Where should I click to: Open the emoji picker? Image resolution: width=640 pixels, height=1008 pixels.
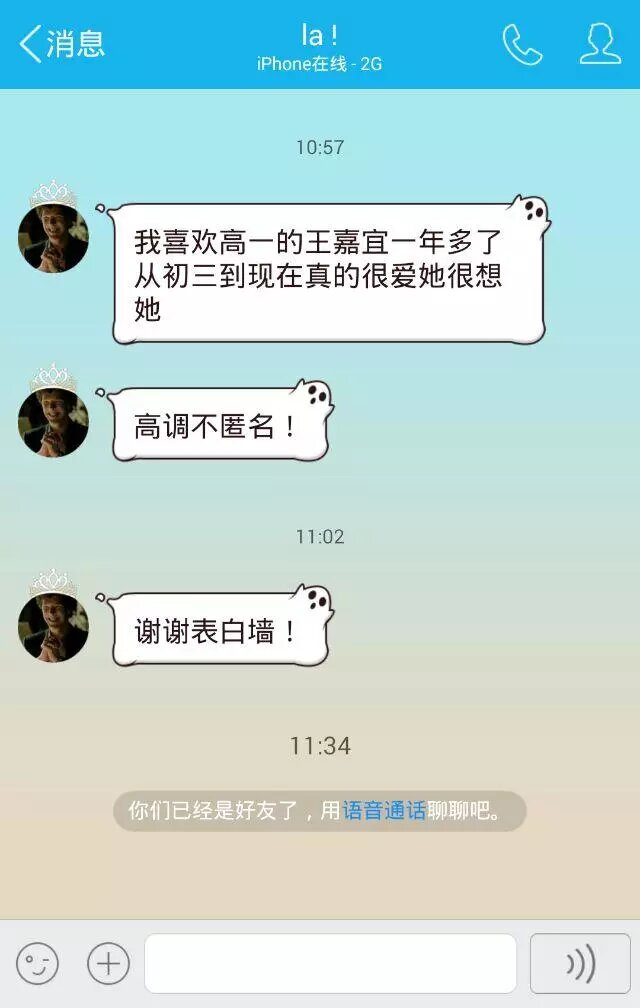(37, 964)
